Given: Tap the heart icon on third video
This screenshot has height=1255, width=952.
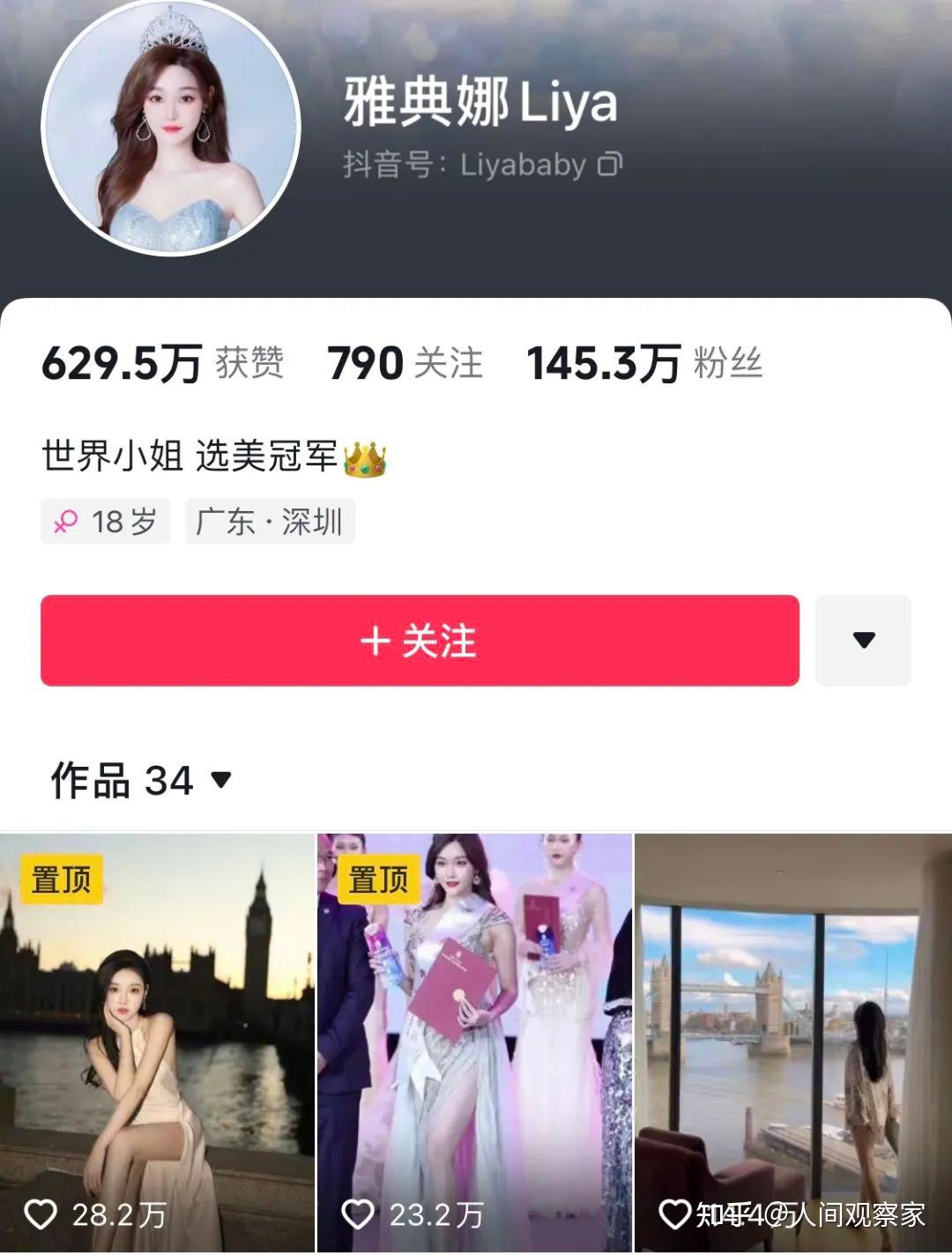Looking at the screenshot, I should (x=675, y=1214).
